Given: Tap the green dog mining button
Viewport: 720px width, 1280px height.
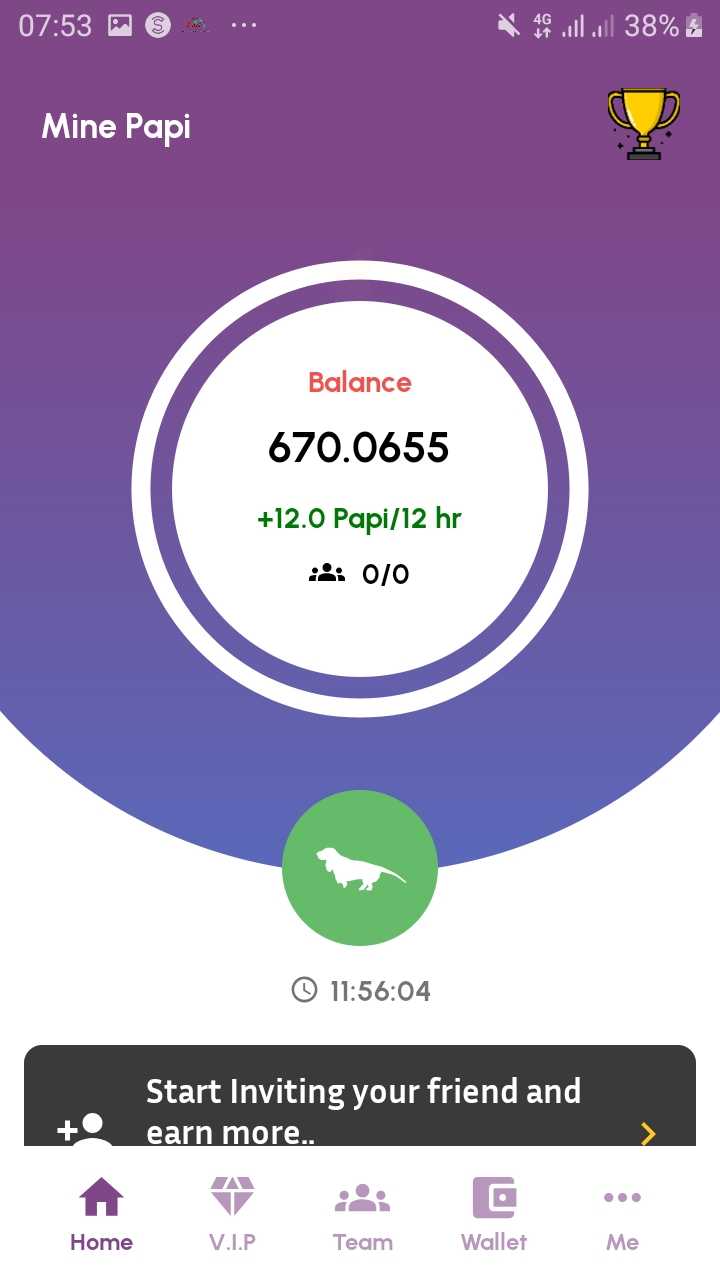Looking at the screenshot, I should 360,867.
